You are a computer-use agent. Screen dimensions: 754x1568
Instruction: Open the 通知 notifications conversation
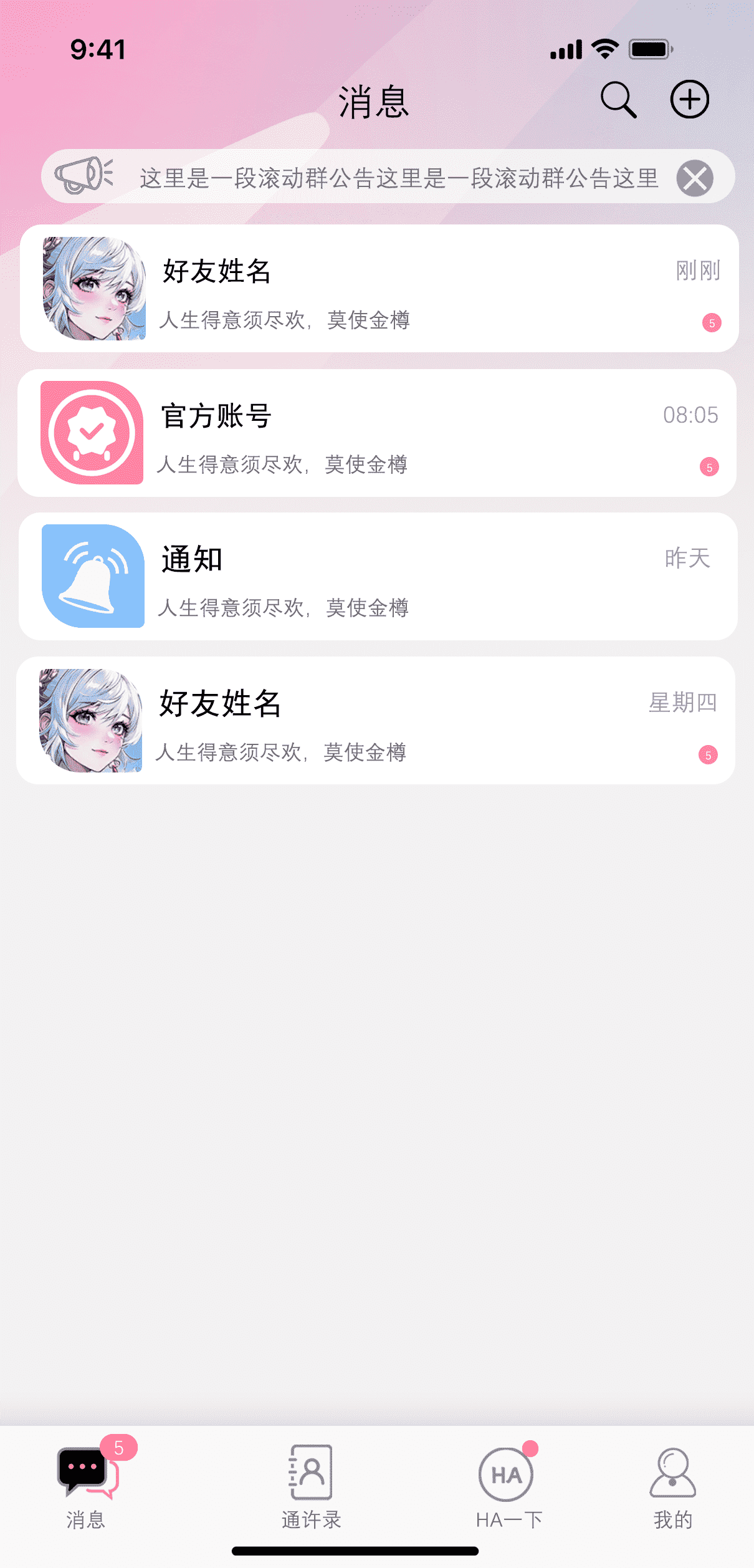[x=377, y=575]
